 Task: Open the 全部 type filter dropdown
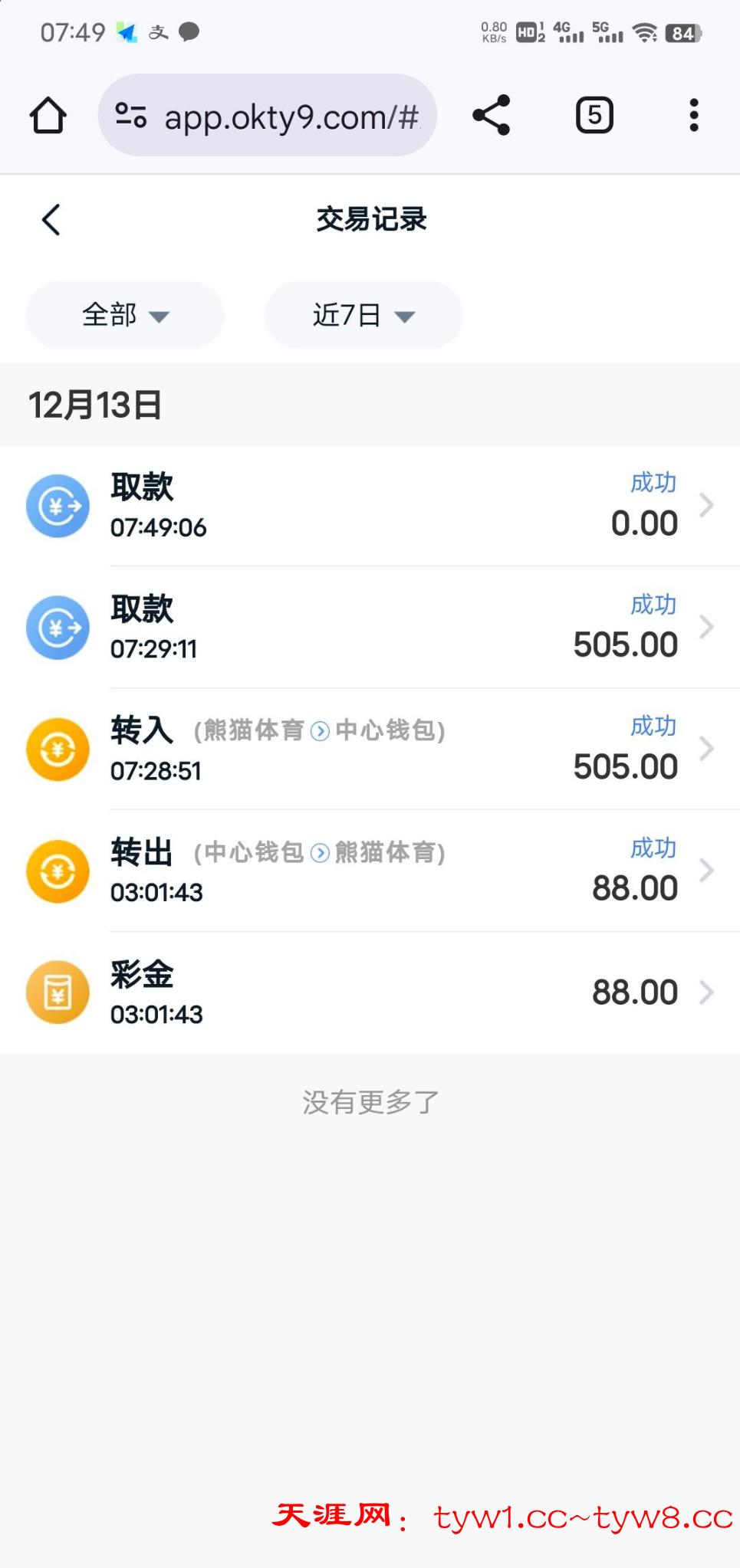[125, 315]
